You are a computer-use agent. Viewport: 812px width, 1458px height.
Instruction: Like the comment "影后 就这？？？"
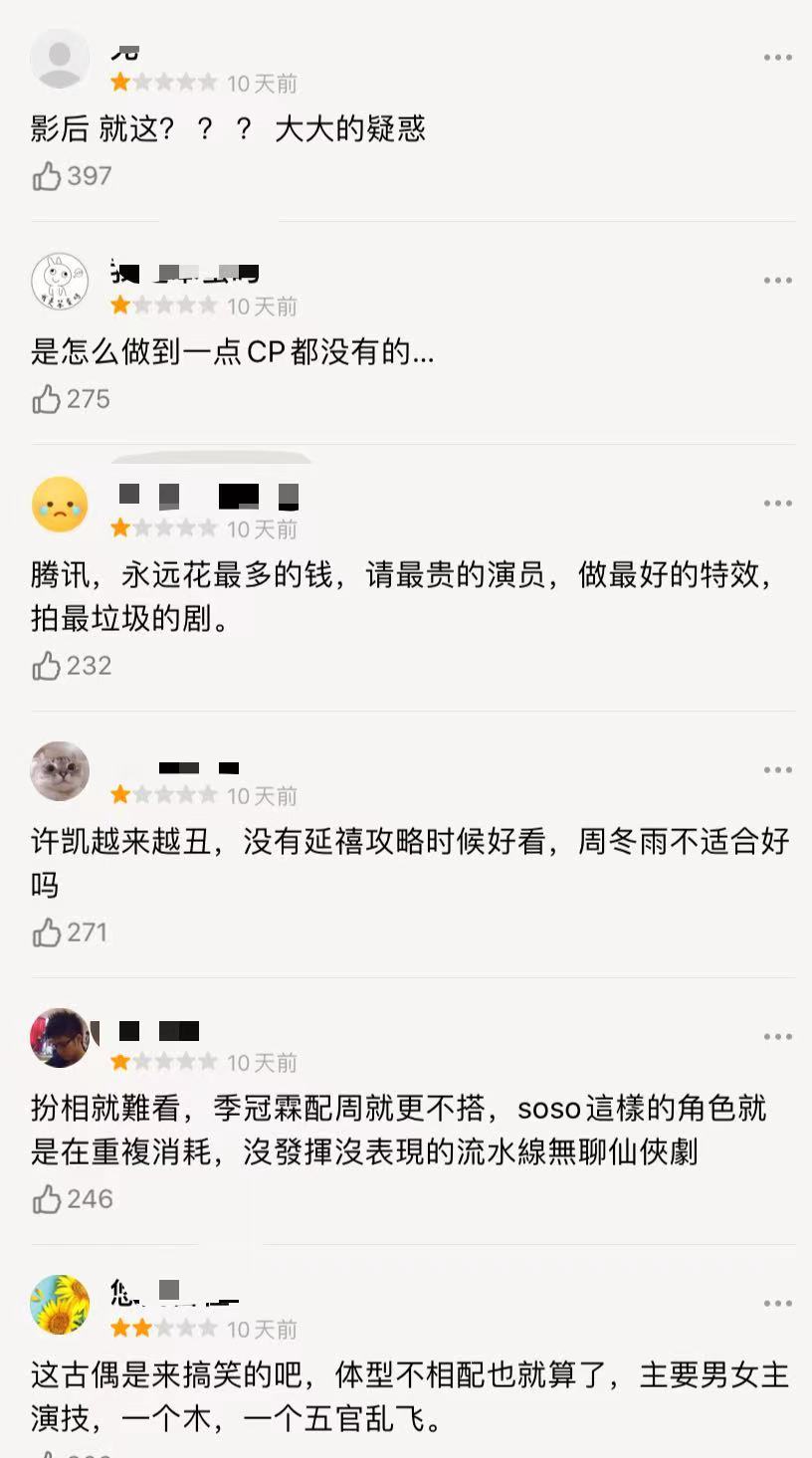[44, 175]
